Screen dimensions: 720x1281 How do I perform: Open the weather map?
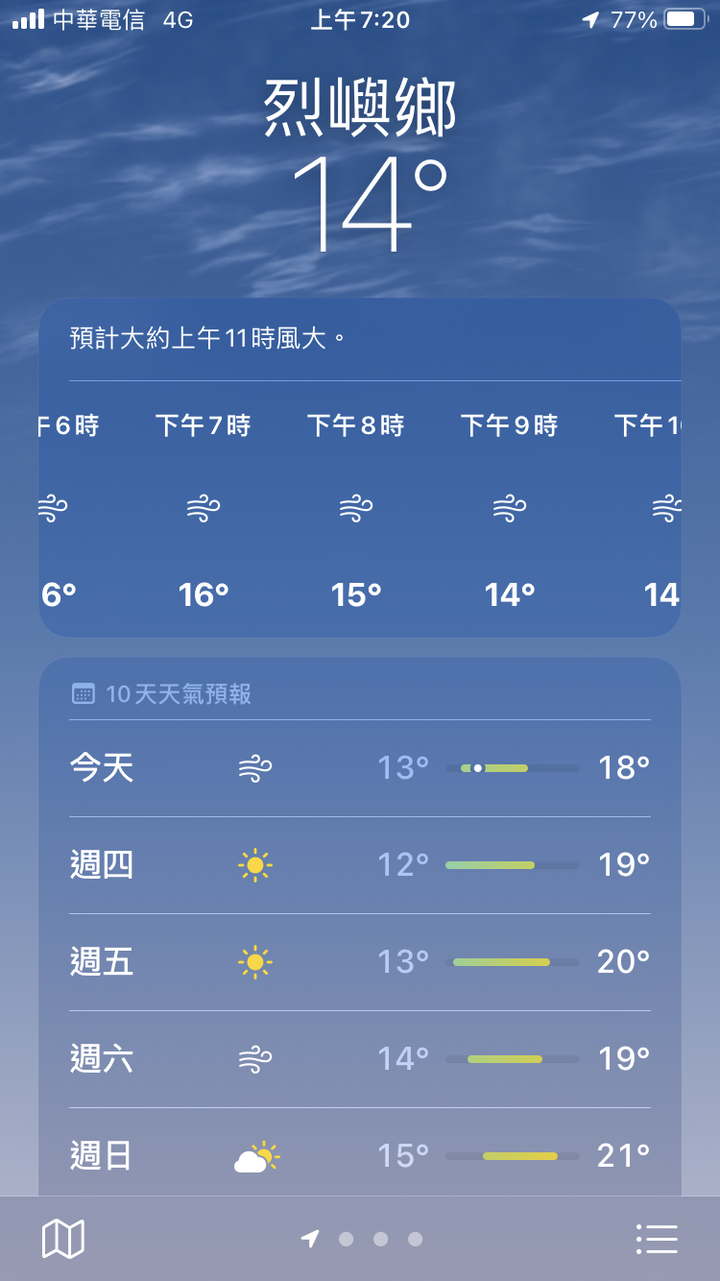coord(63,1239)
